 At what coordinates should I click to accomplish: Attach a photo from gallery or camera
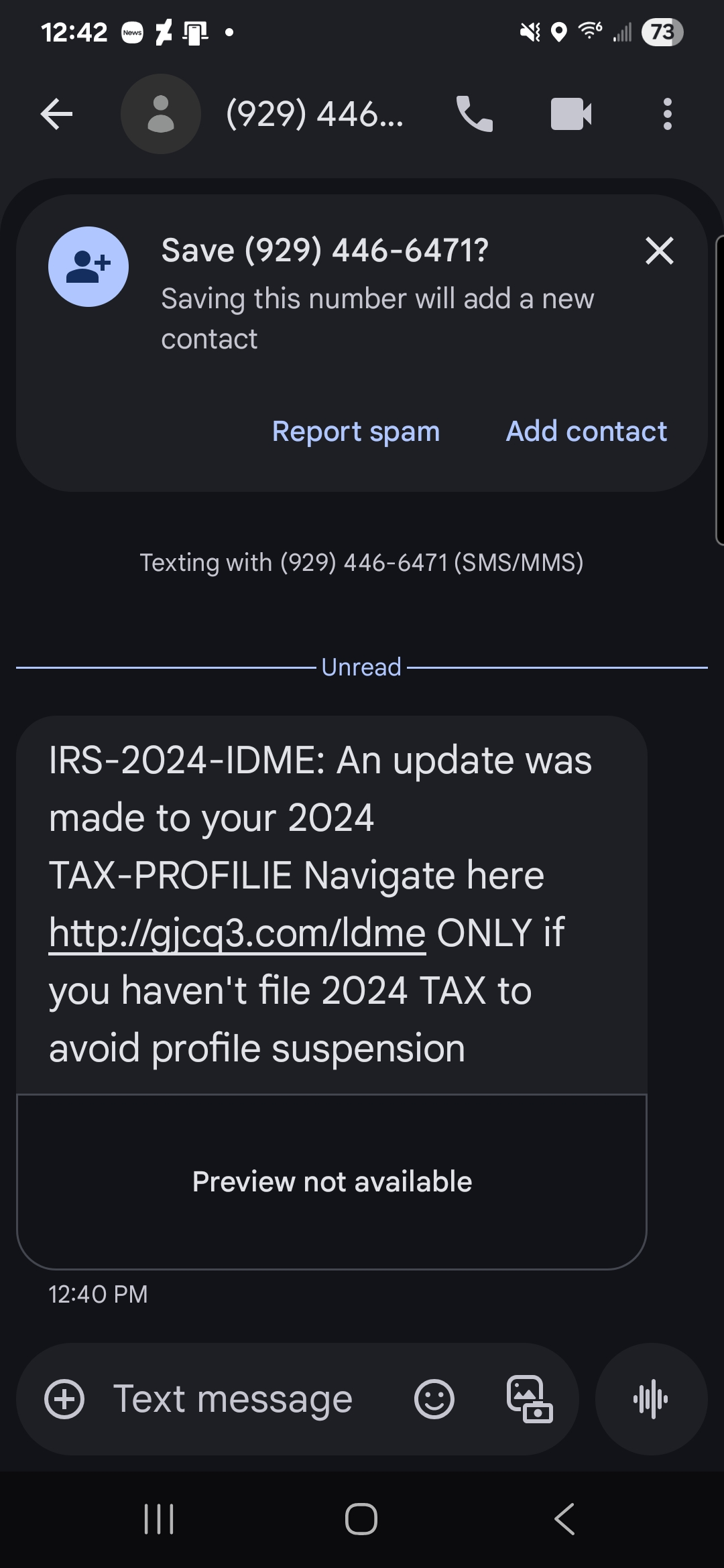(x=530, y=1399)
